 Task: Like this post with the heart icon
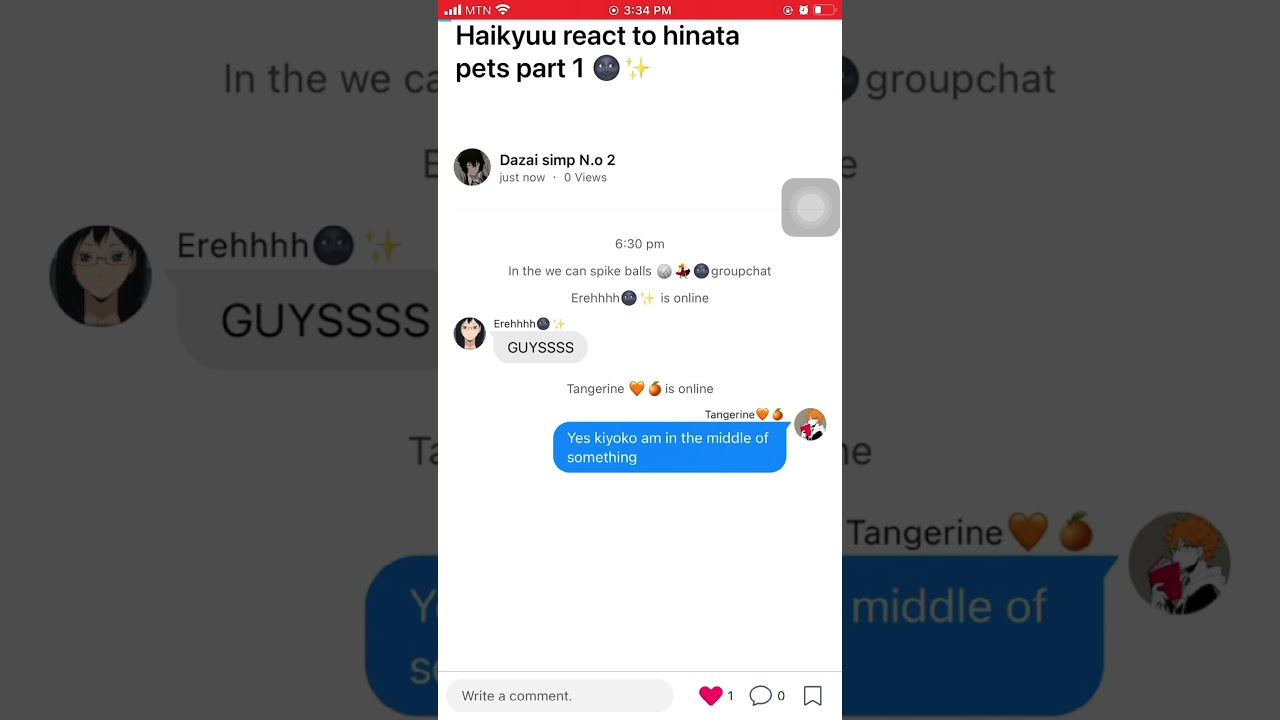point(710,696)
